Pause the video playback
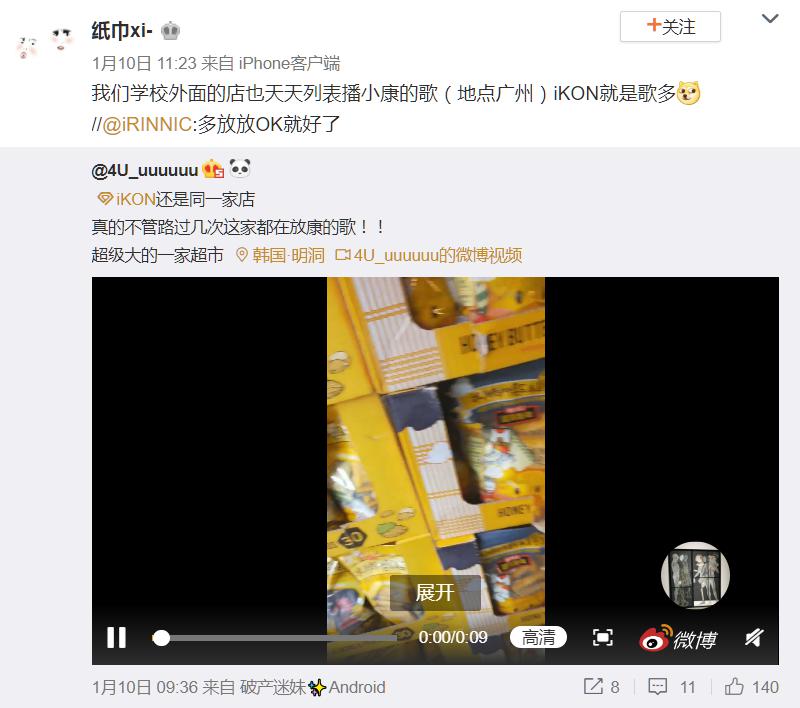The height and width of the screenshot is (708, 800). pyautogui.click(x=117, y=637)
